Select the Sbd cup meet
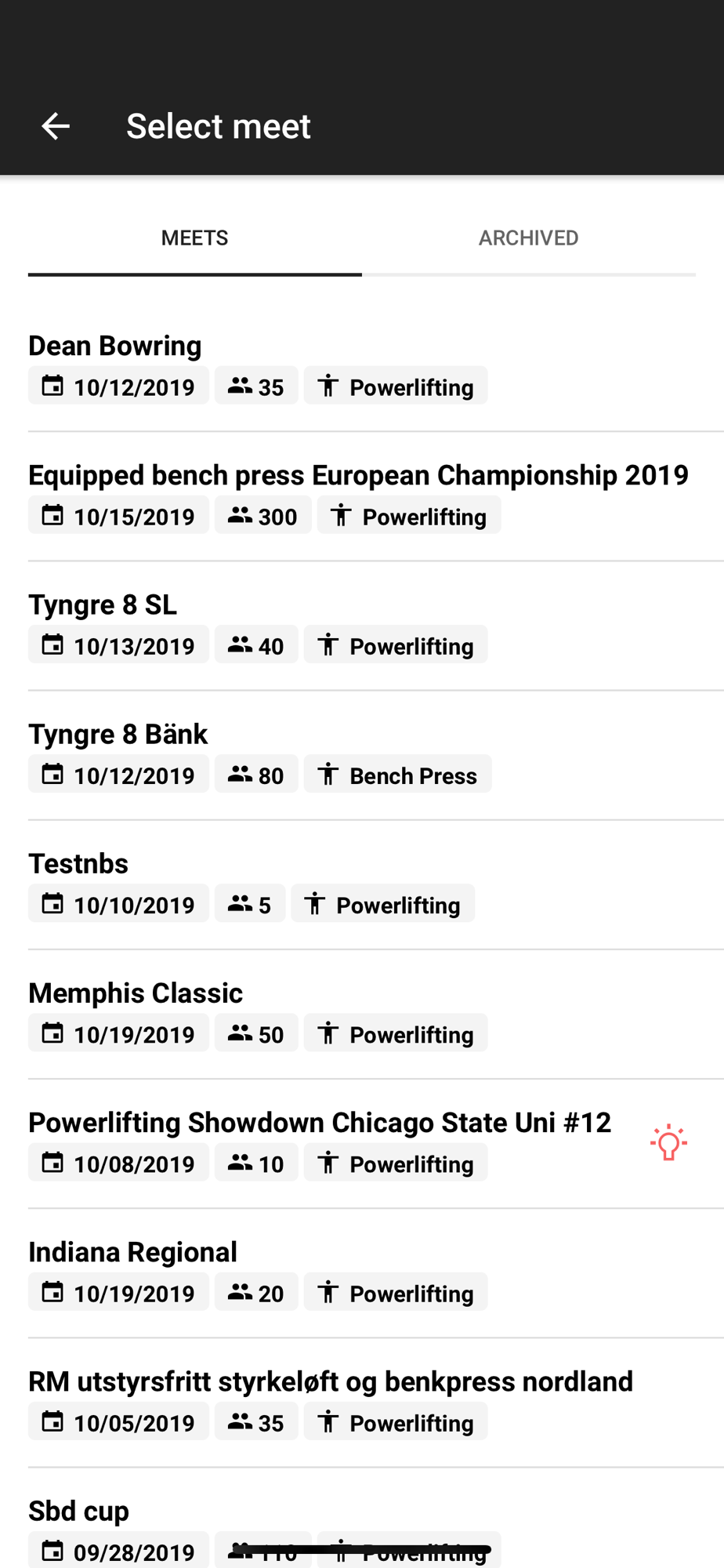The width and height of the screenshot is (724, 1568). tap(362, 1519)
